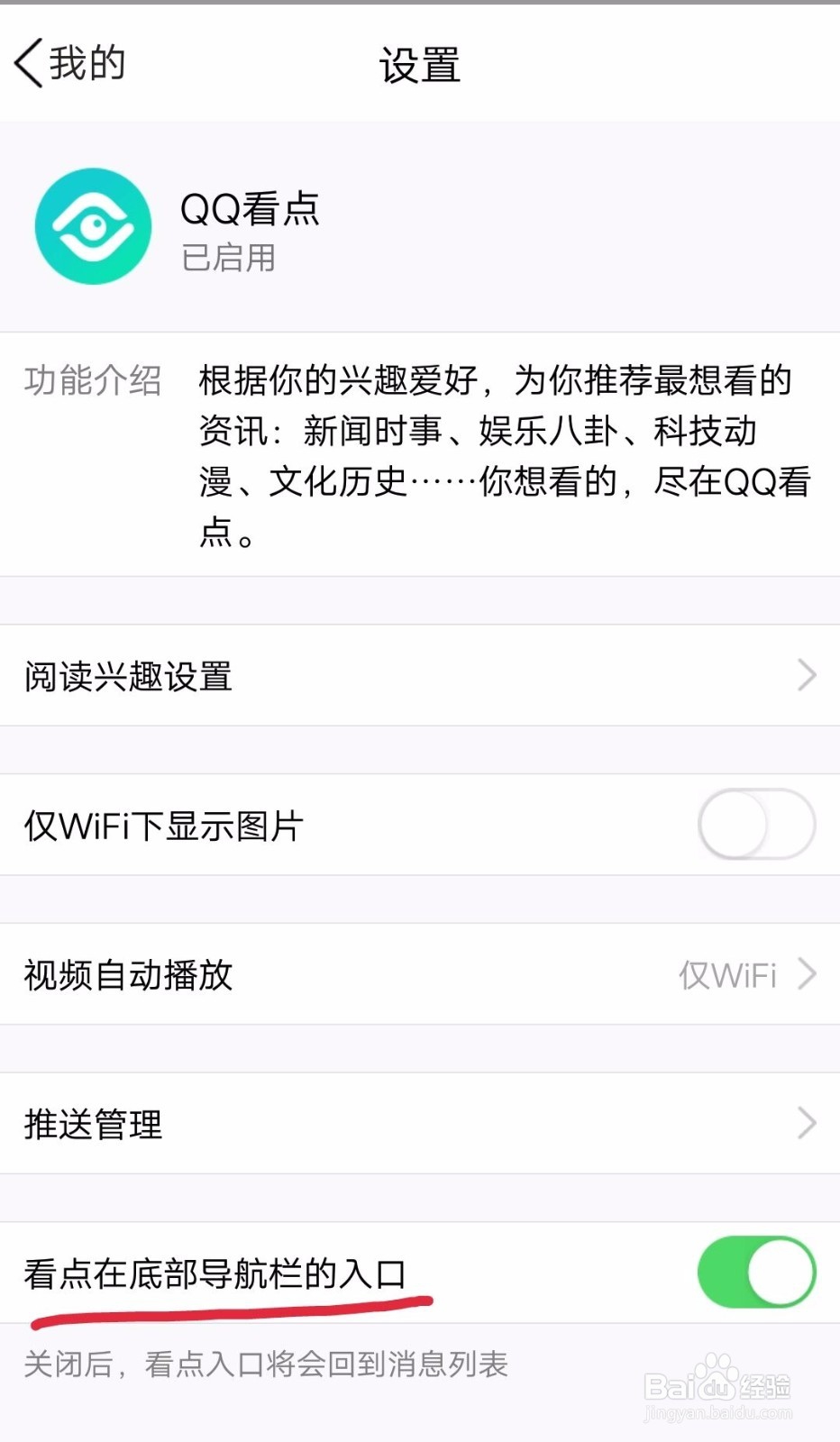The height and width of the screenshot is (1442, 840).
Task: Tap the underlined 看点在底部导航栏的入口 label
Action: tap(216, 1273)
